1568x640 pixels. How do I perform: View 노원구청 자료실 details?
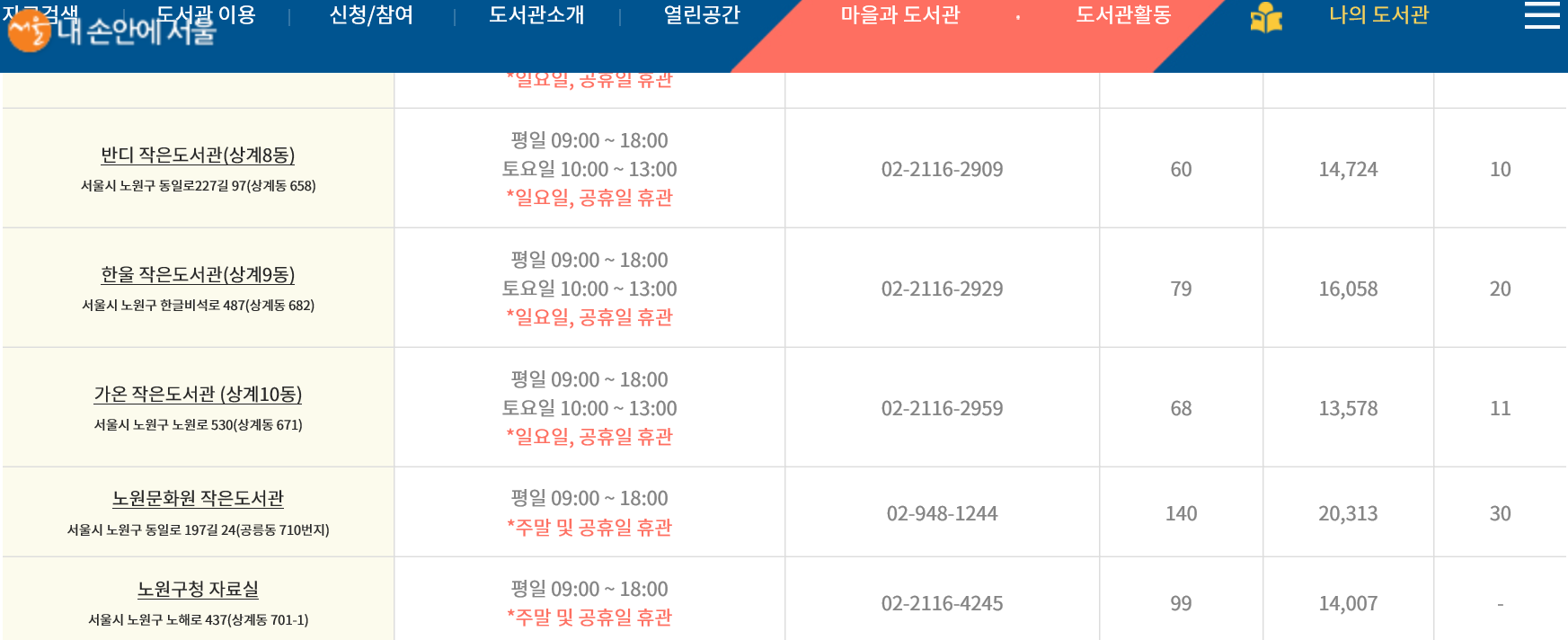click(198, 589)
